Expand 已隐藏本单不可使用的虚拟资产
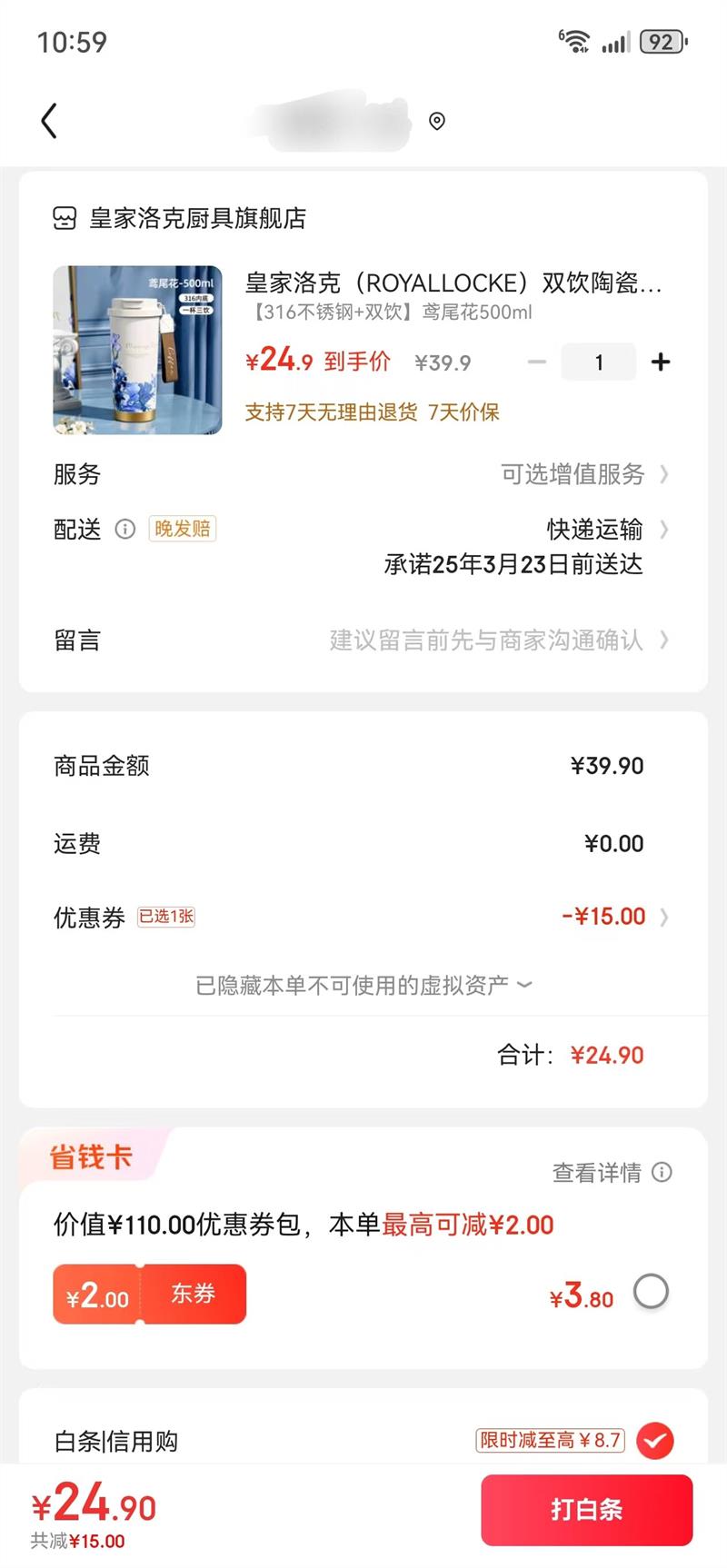This screenshot has width=727, height=1568. coord(363,986)
